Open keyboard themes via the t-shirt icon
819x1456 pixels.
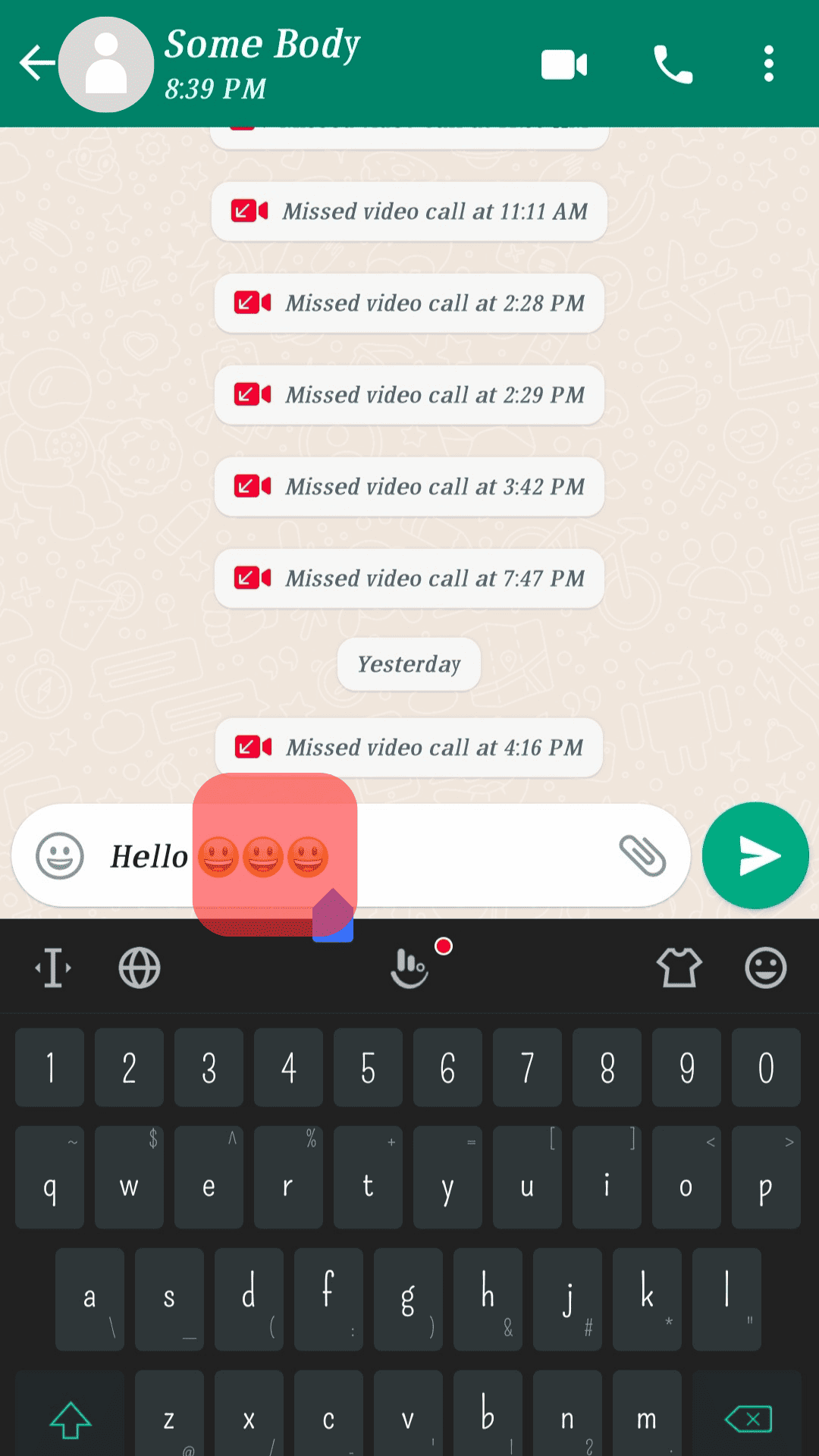coord(677,968)
